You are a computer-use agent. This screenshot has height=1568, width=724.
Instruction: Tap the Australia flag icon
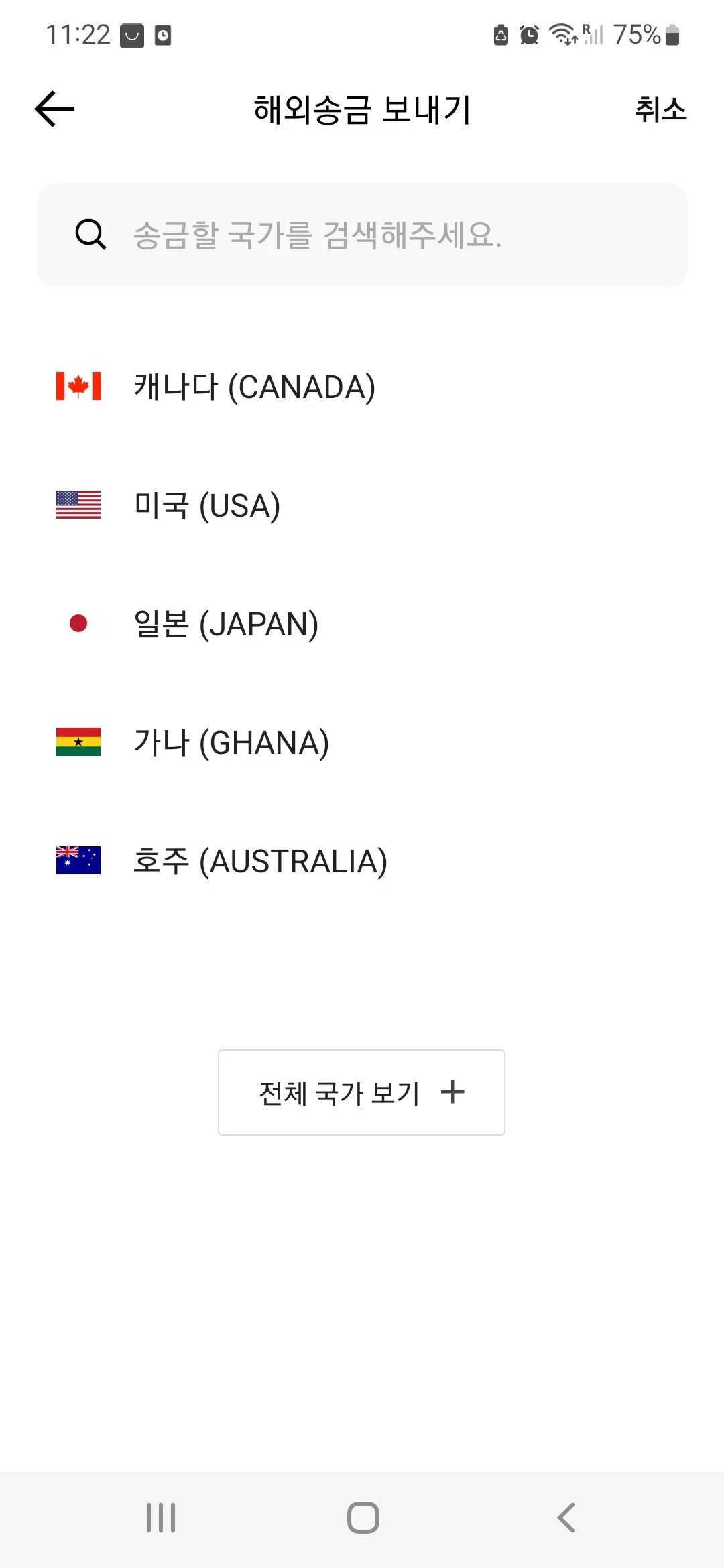point(78,861)
